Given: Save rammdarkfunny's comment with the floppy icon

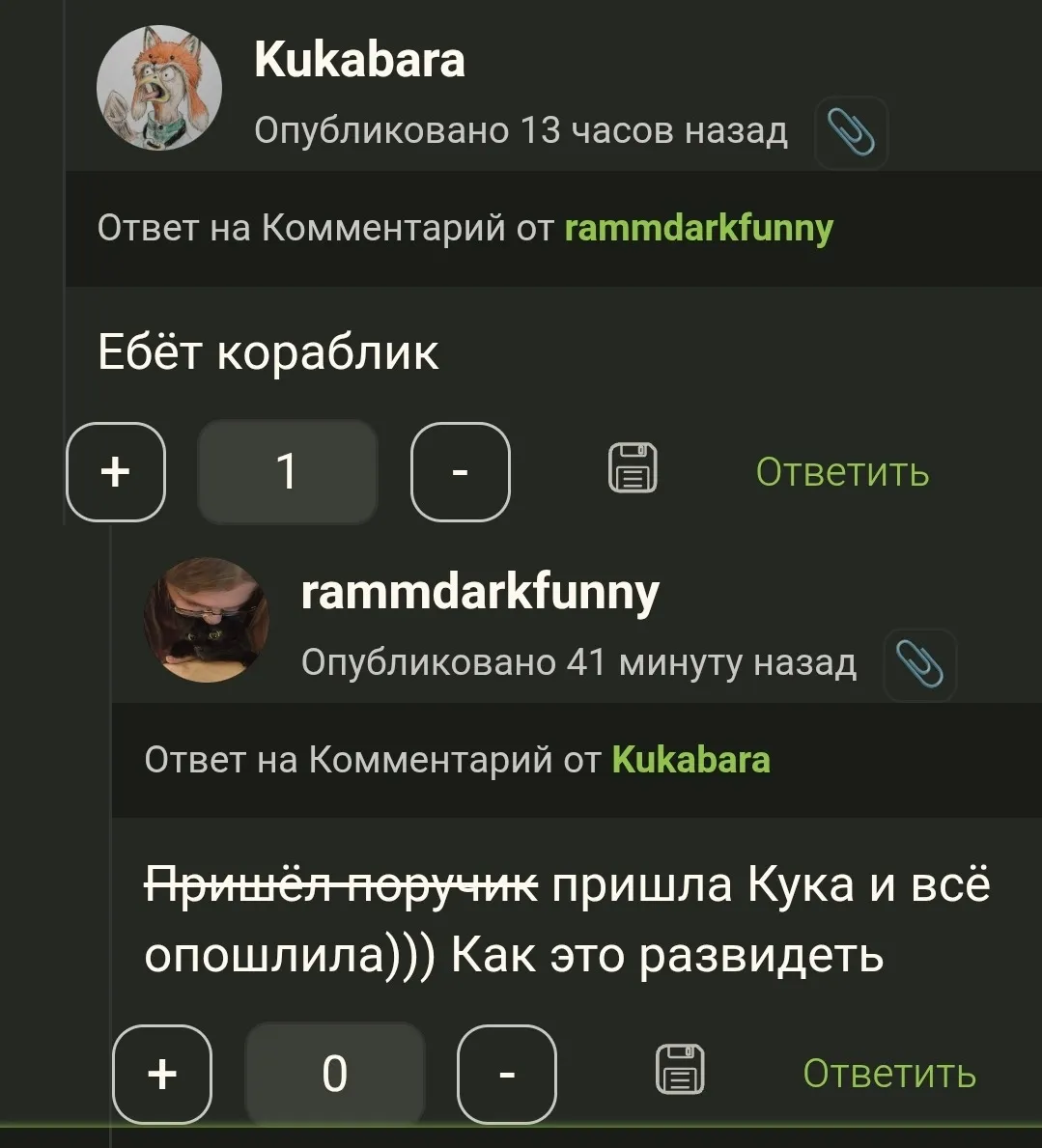Looking at the screenshot, I should tap(680, 1070).
